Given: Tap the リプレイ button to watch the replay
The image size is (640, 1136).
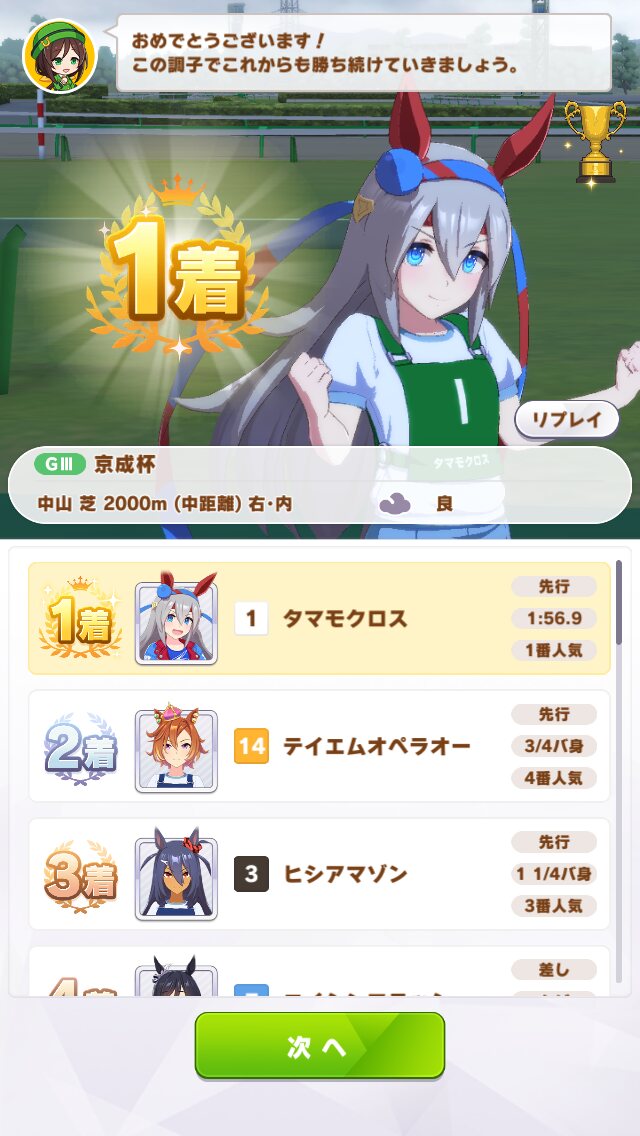Looking at the screenshot, I should point(567,420).
